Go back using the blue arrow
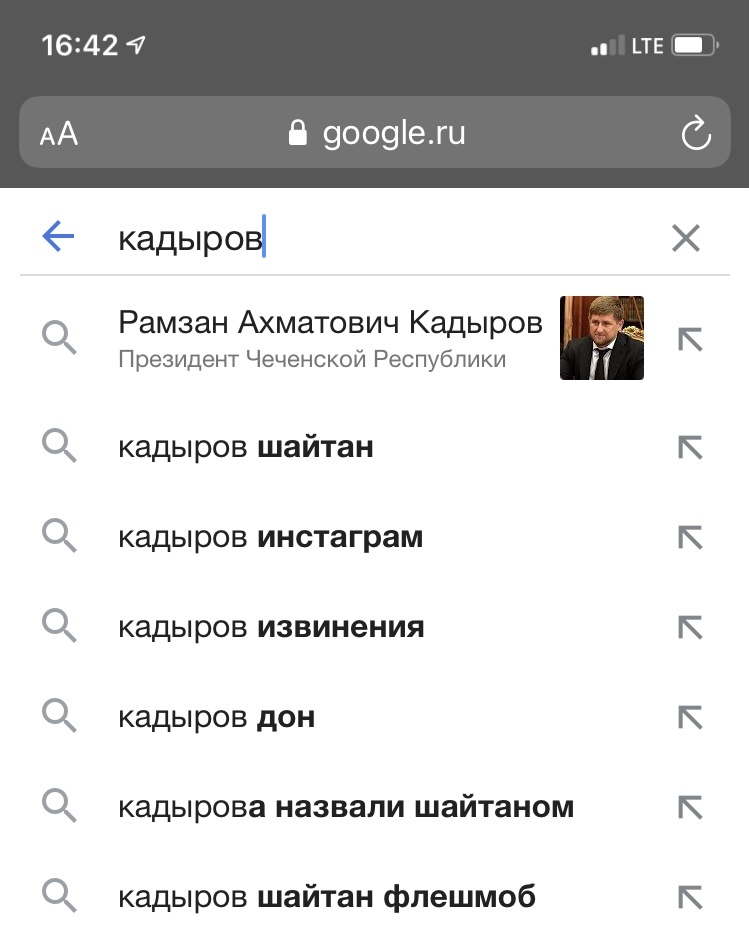This screenshot has height=938, width=749. 59,237
